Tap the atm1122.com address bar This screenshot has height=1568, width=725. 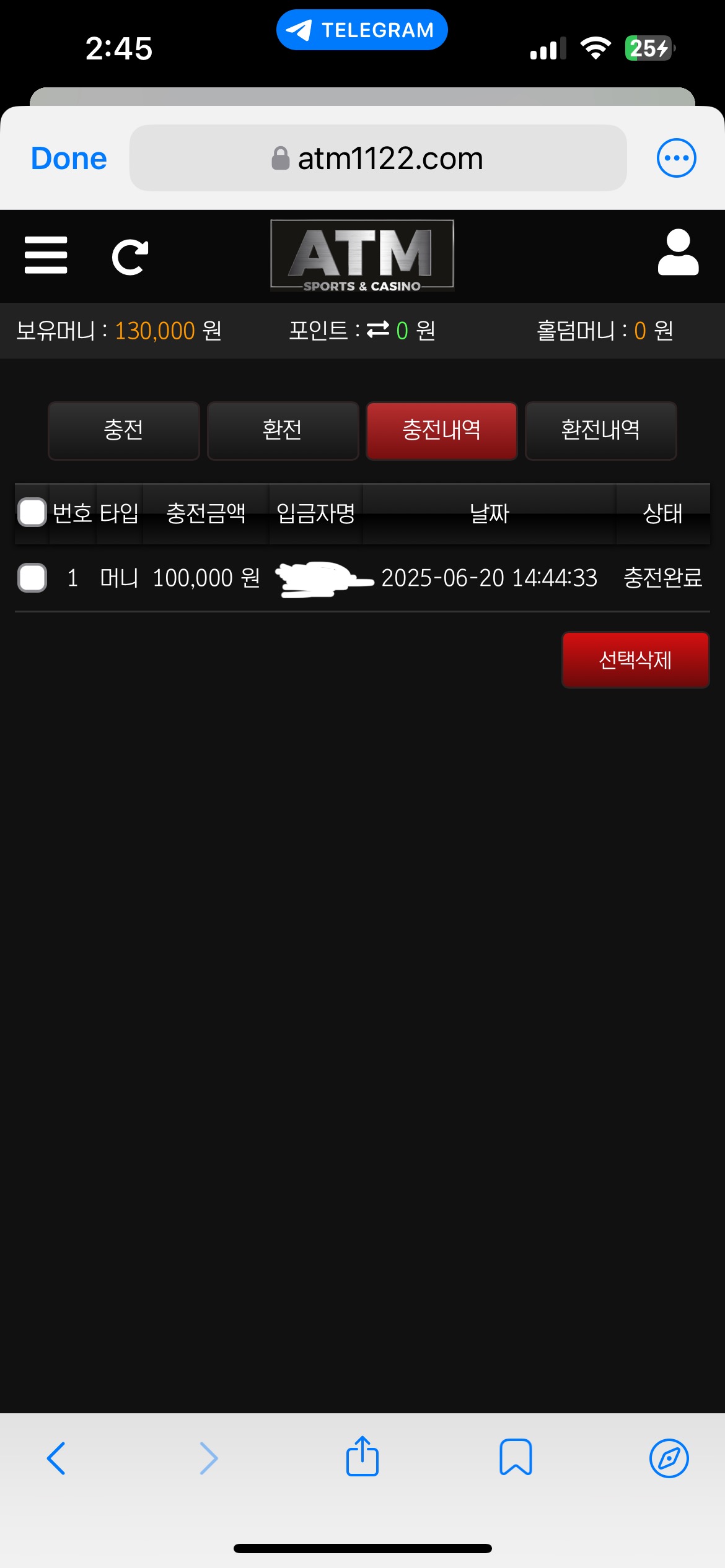pyautogui.click(x=378, y=159)
